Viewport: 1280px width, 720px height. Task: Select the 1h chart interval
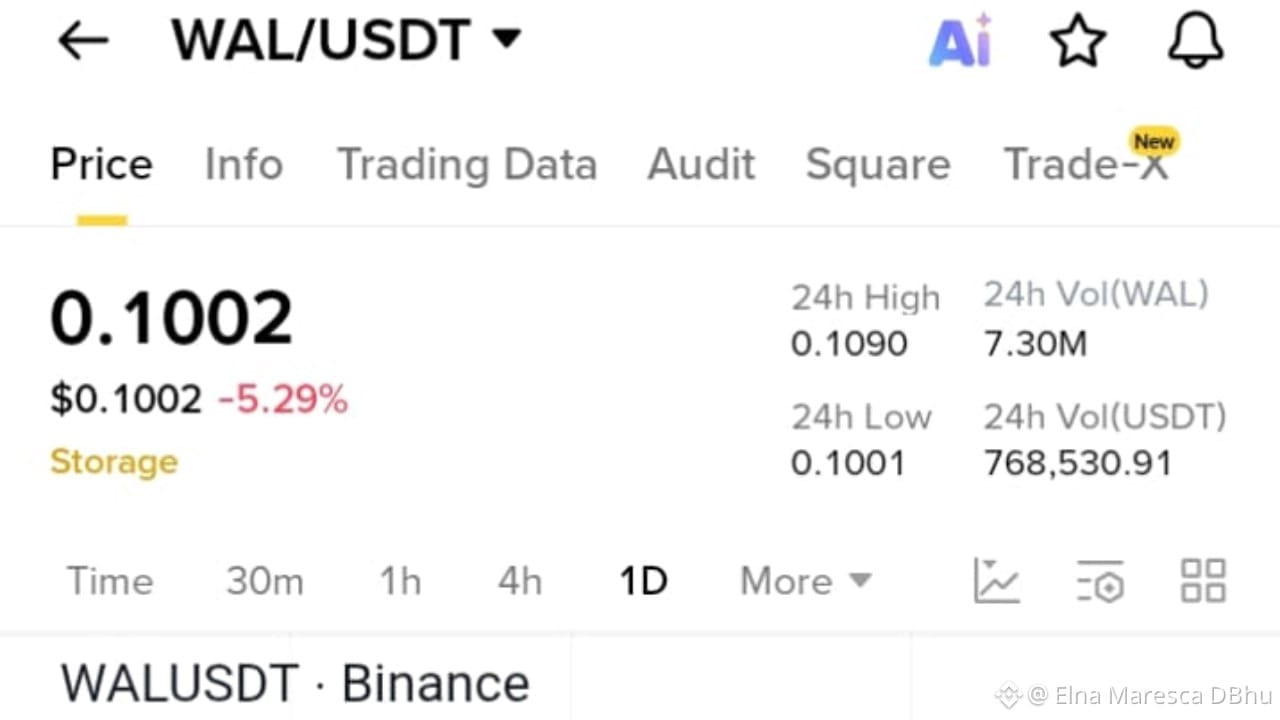pos(400,581)
